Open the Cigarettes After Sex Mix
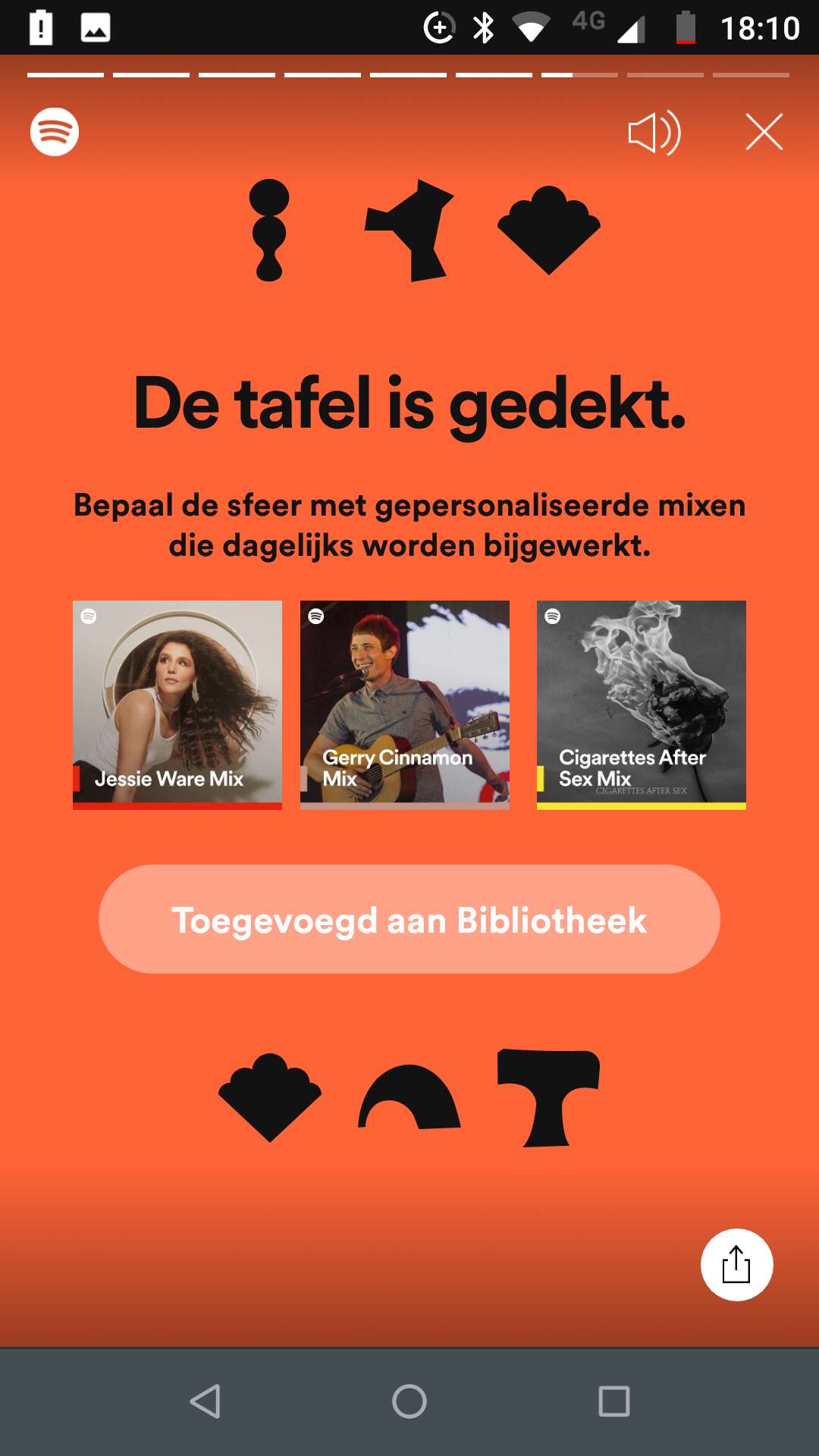819x1456 pixels. (x=642, y=704)
